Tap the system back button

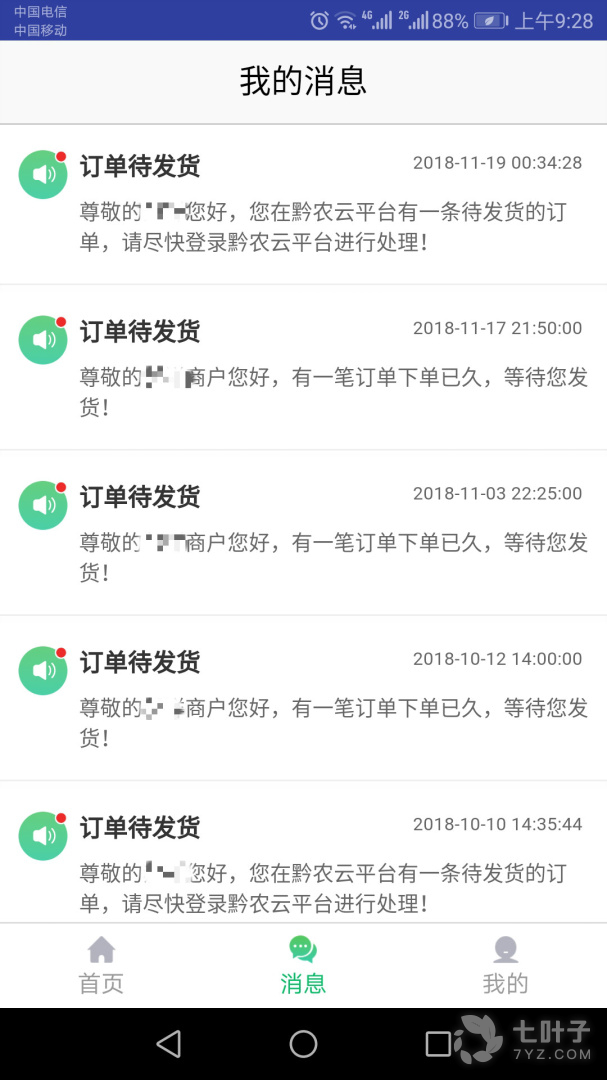169,1044
